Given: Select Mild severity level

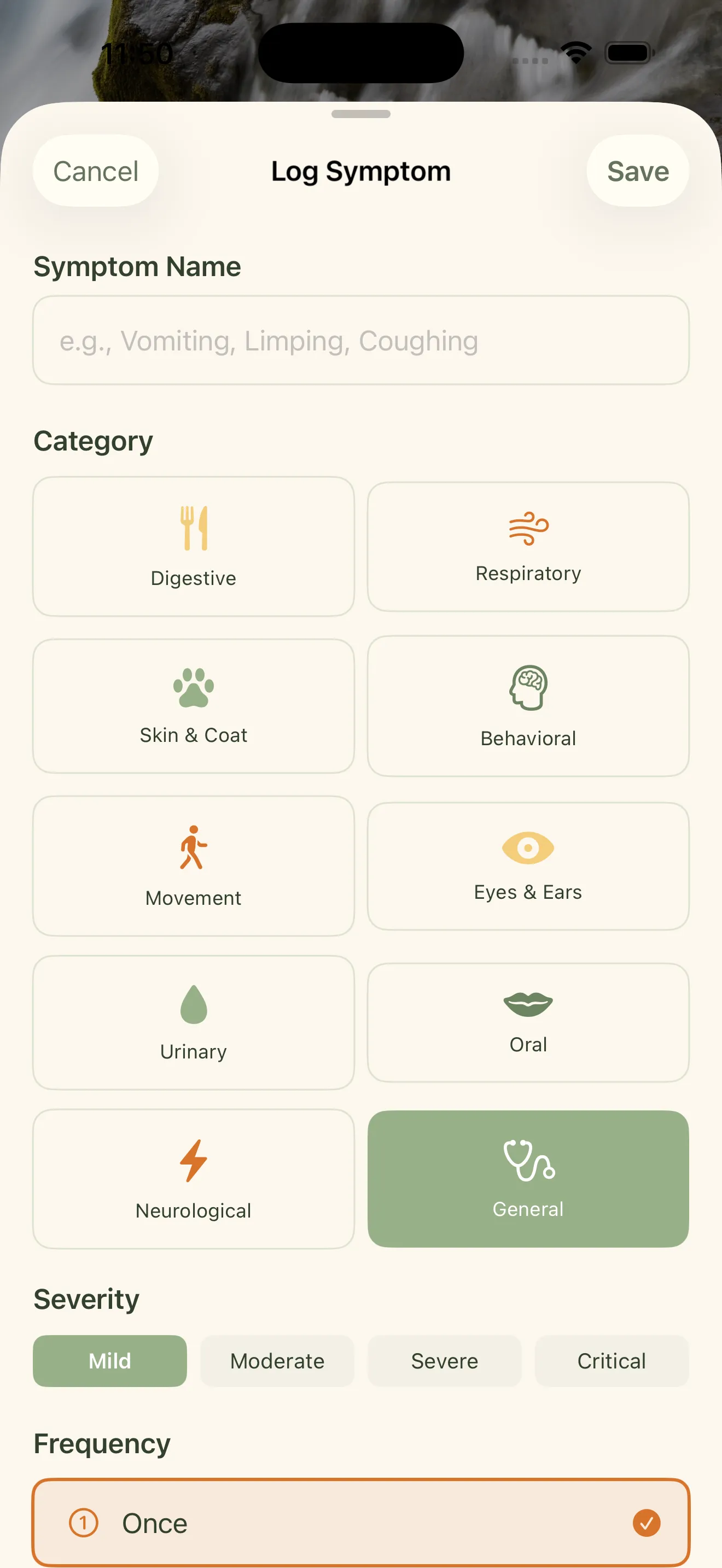Looking at the screenshot, I should pyautogui.click(x=109, y=1361).
